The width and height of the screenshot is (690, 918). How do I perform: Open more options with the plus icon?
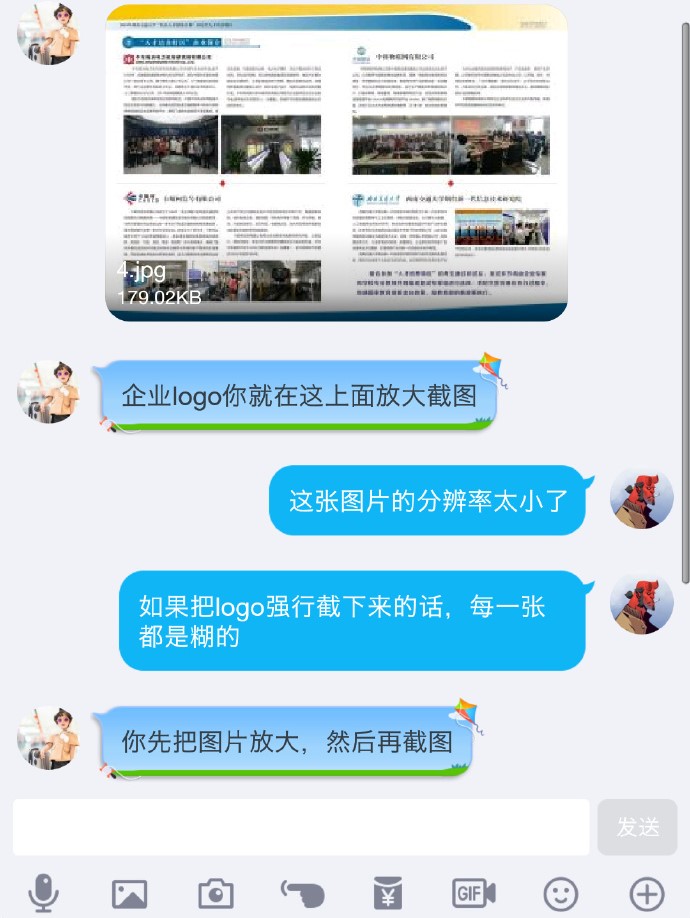[647, 893]
